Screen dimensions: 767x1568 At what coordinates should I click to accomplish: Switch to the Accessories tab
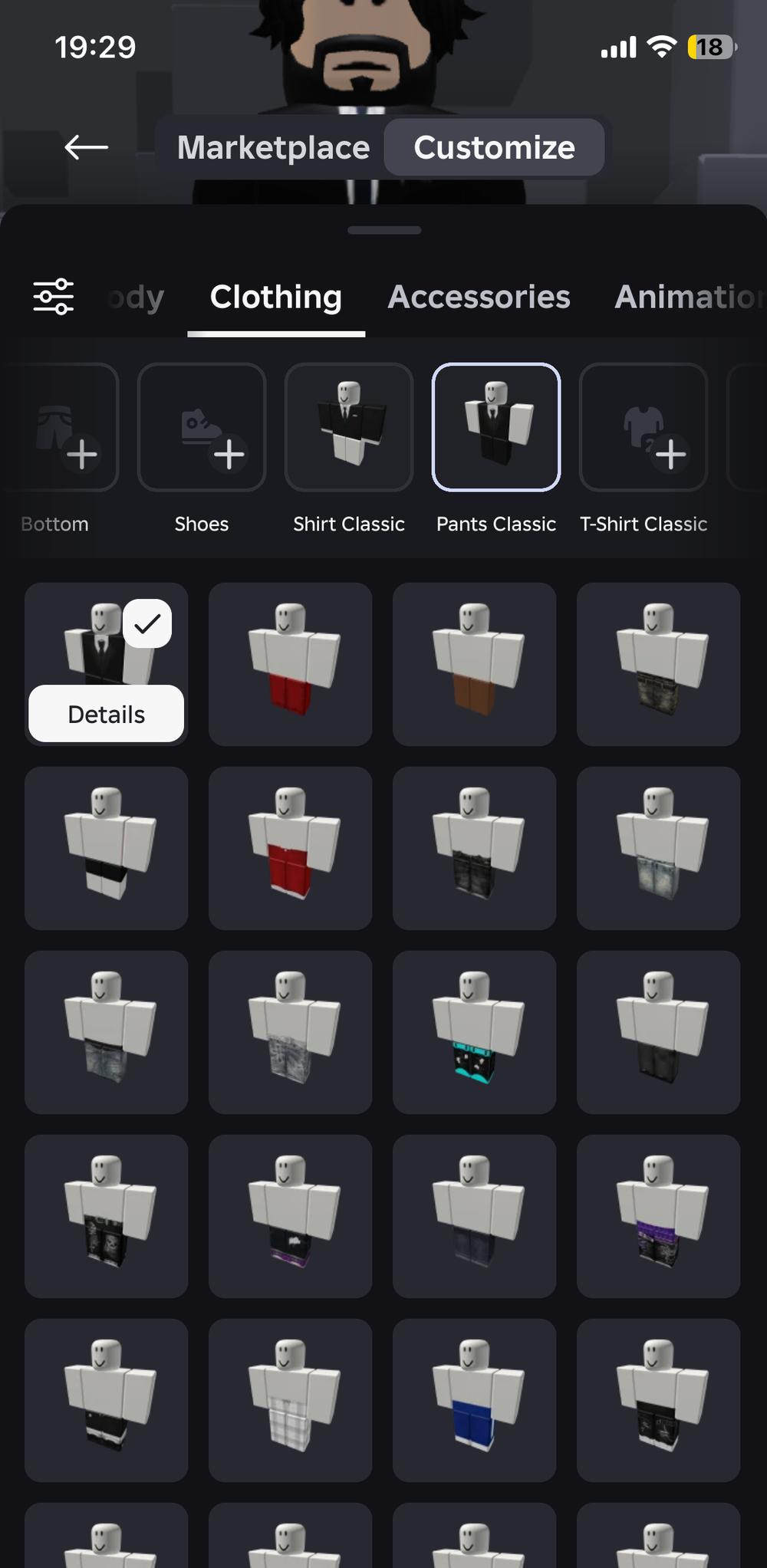(x=479, y=297)
